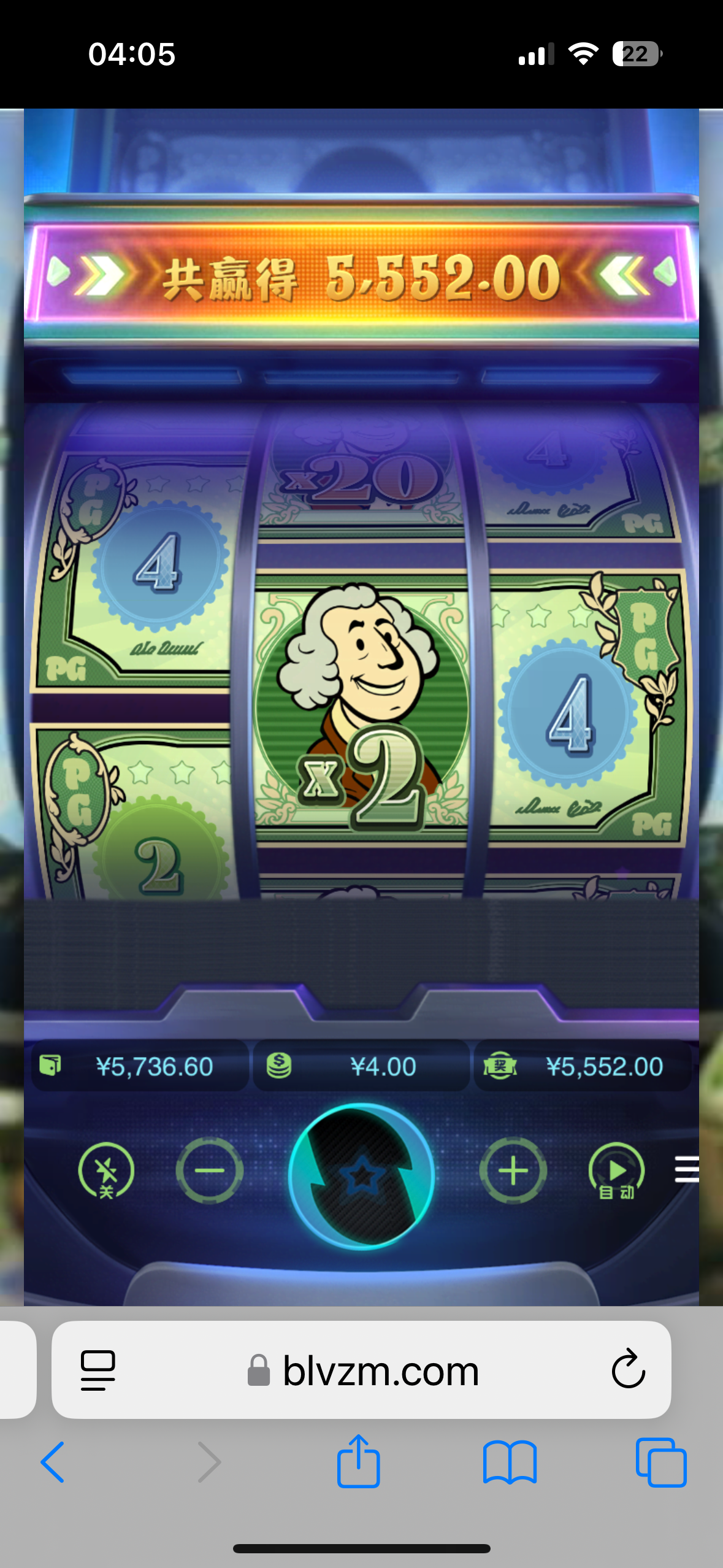Open the game's hamburger menu
Viewport: 723px width, 1568px height.
pyautogui.click(x=687, y=1169)
